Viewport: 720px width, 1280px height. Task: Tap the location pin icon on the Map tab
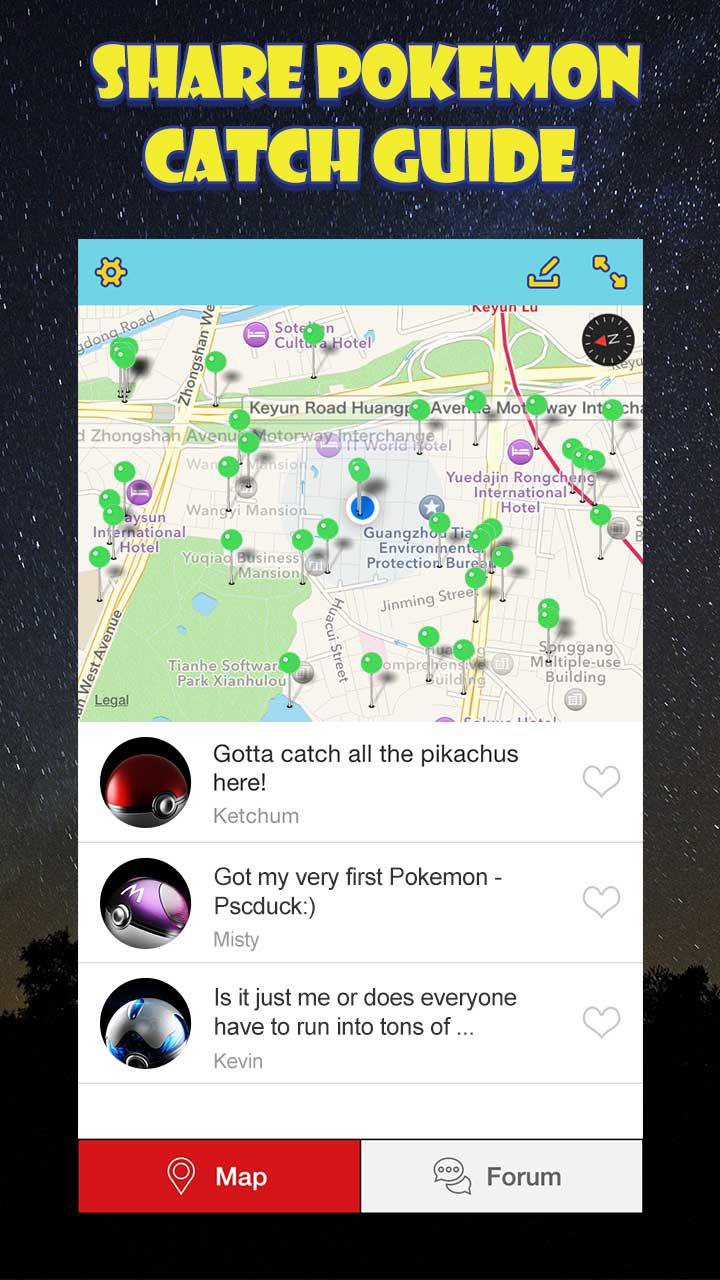pyautogui.click(x=178, y=1176)
